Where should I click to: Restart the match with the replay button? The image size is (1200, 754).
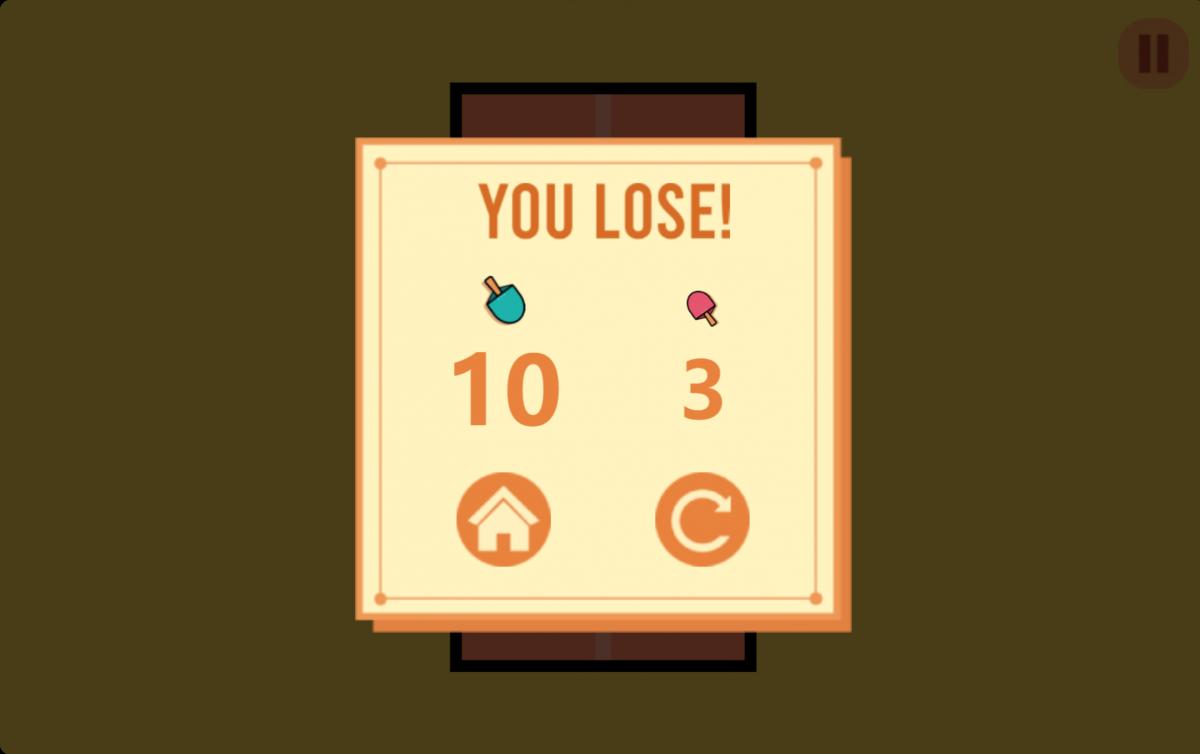(702, 520)
